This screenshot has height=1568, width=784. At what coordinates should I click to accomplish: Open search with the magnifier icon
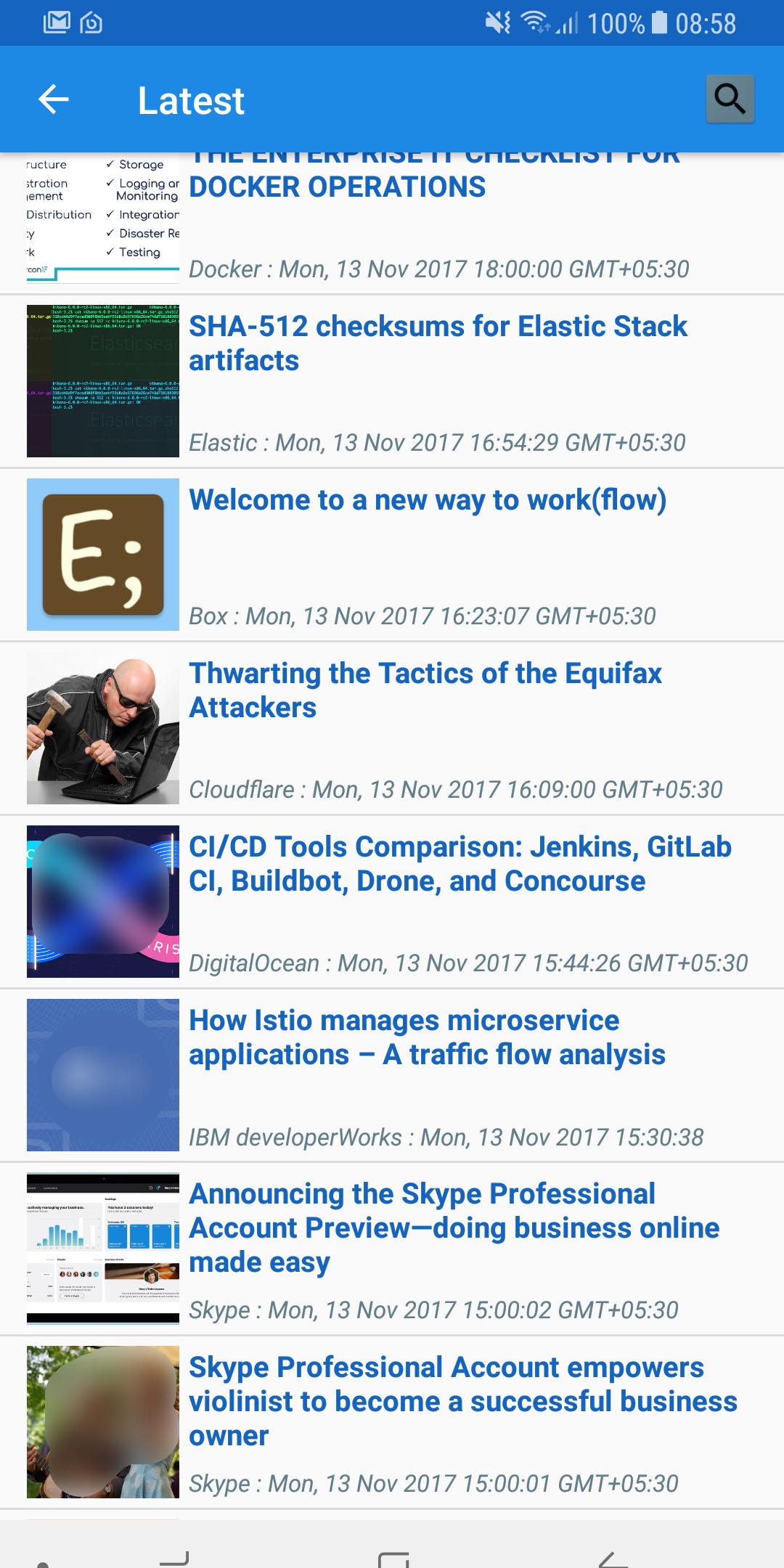pos(730,99)
